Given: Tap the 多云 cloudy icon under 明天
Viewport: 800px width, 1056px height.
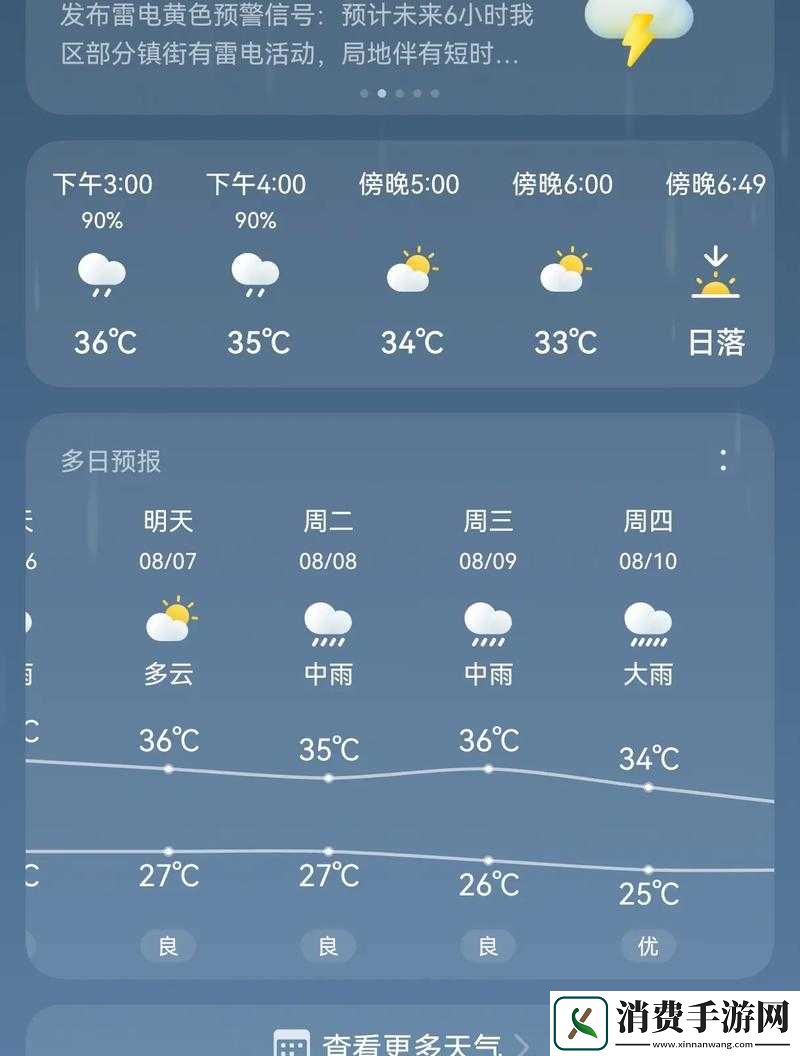Looking at the screenshot, I should pyautogui.click(x=168, y=620).
